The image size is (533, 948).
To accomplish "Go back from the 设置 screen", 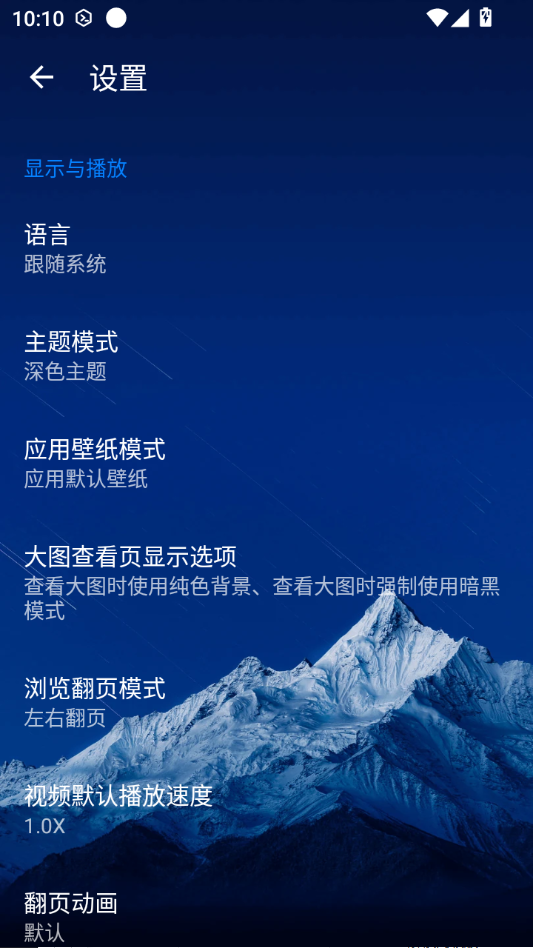I will (x=42, y=77).
